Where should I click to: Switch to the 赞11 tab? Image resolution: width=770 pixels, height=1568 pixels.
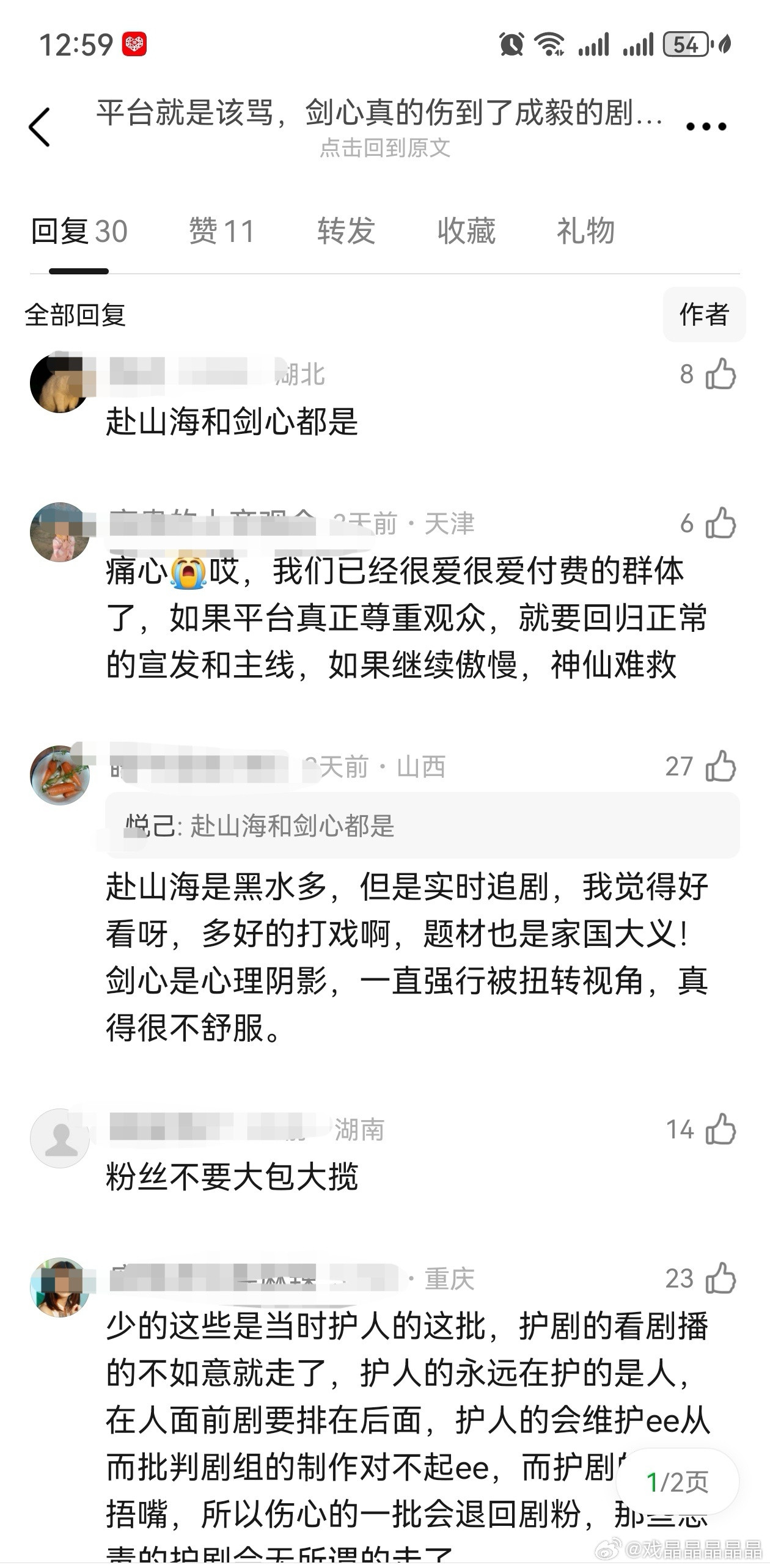click(220, 232)
